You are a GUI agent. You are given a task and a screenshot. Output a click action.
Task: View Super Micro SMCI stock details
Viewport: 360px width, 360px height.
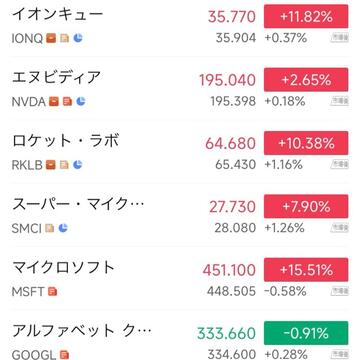pos(180,215)
